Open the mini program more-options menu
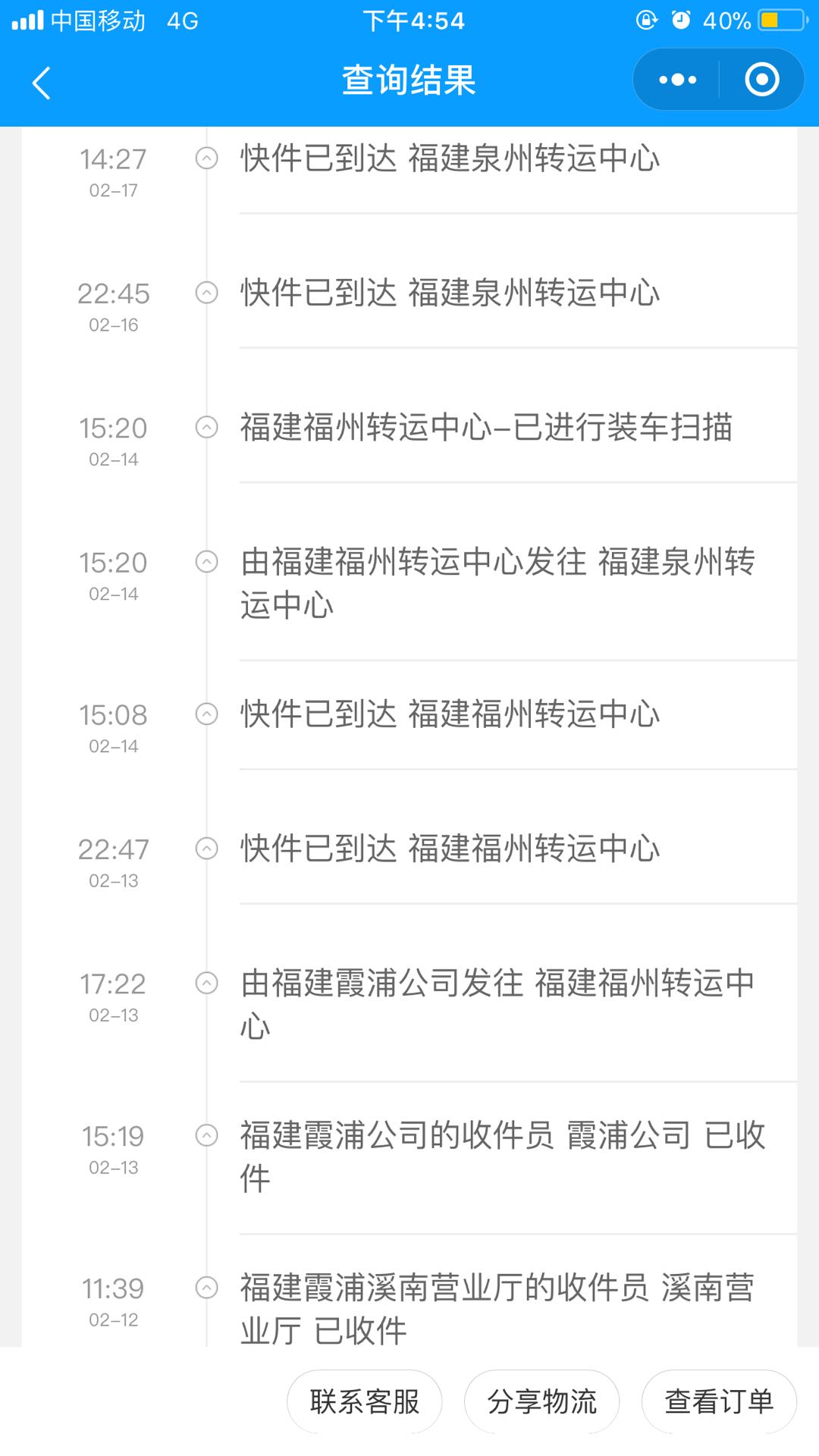 point(677,80)
